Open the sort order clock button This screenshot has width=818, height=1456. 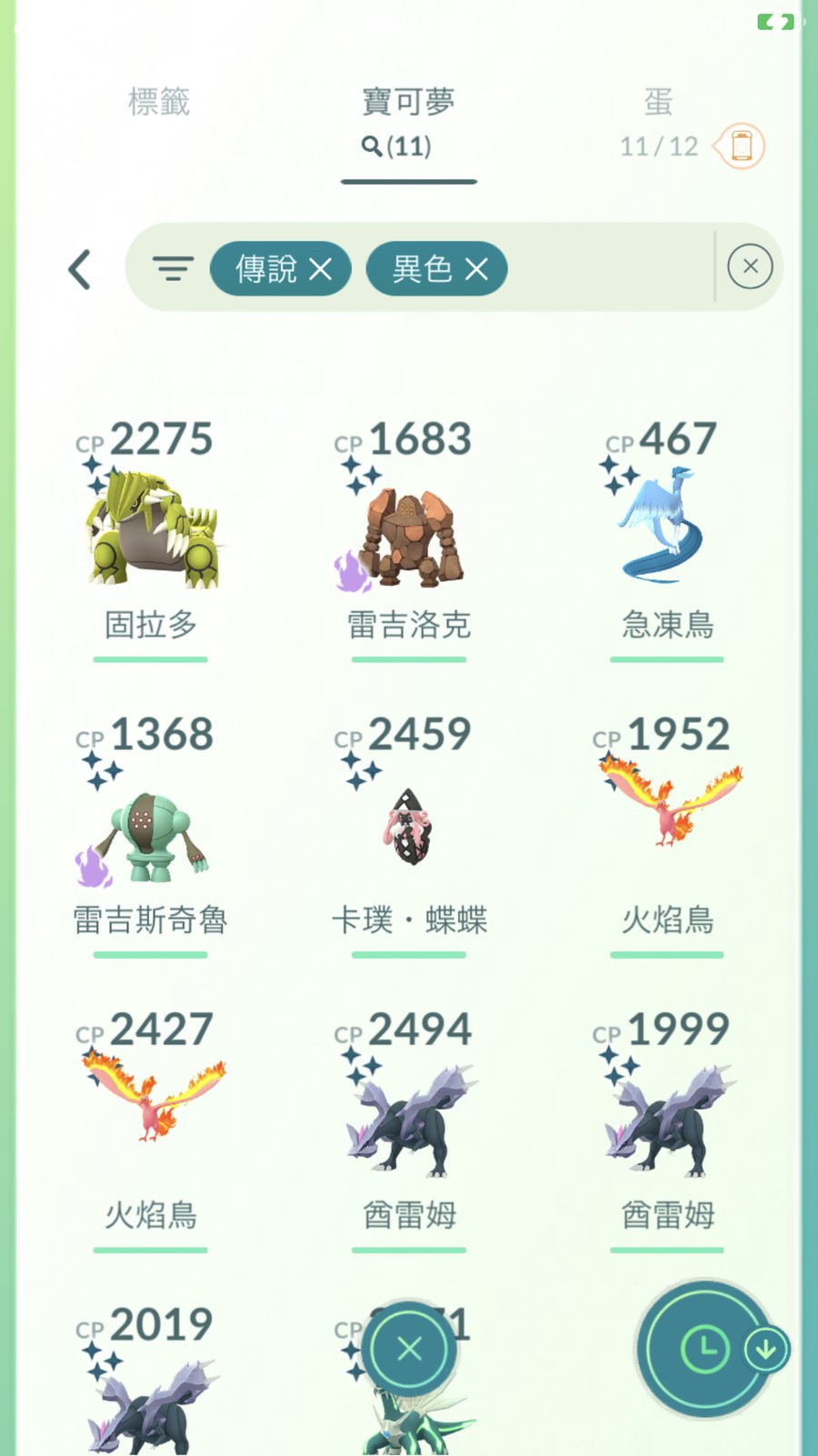click(705, 1349)
